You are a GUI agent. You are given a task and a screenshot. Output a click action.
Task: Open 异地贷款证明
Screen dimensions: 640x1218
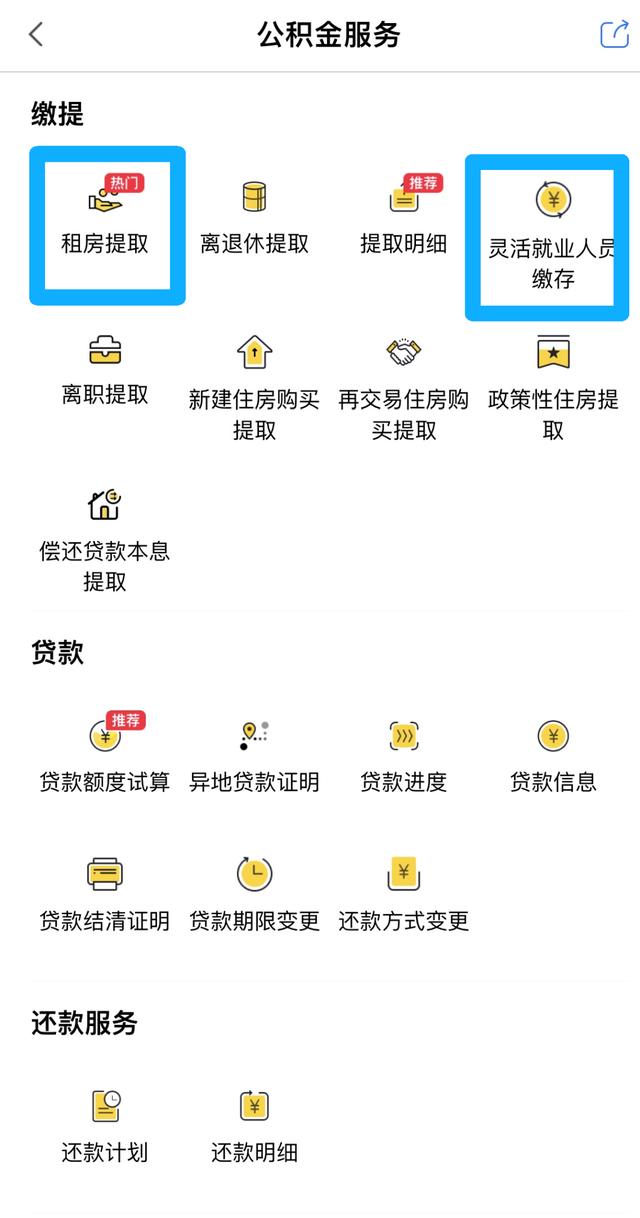click(x=254, y=758)
